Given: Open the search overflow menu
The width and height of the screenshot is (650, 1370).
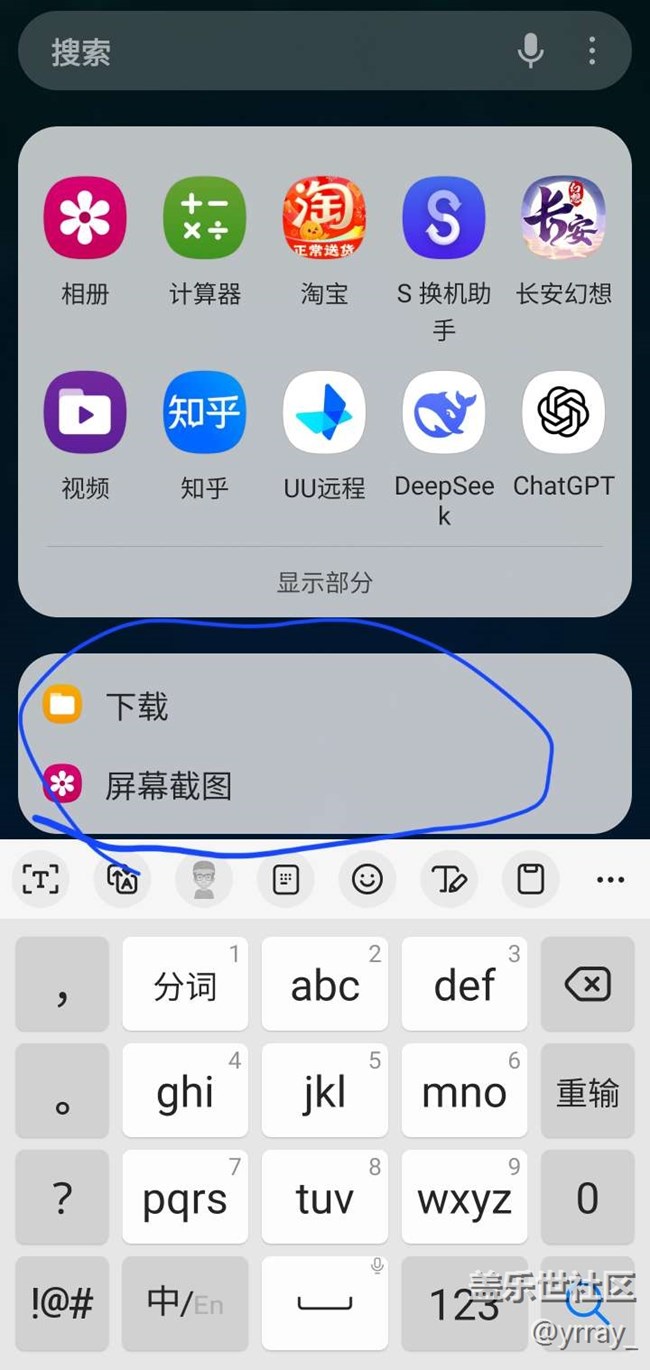Looking at the screenshot, I should (593, 51).
